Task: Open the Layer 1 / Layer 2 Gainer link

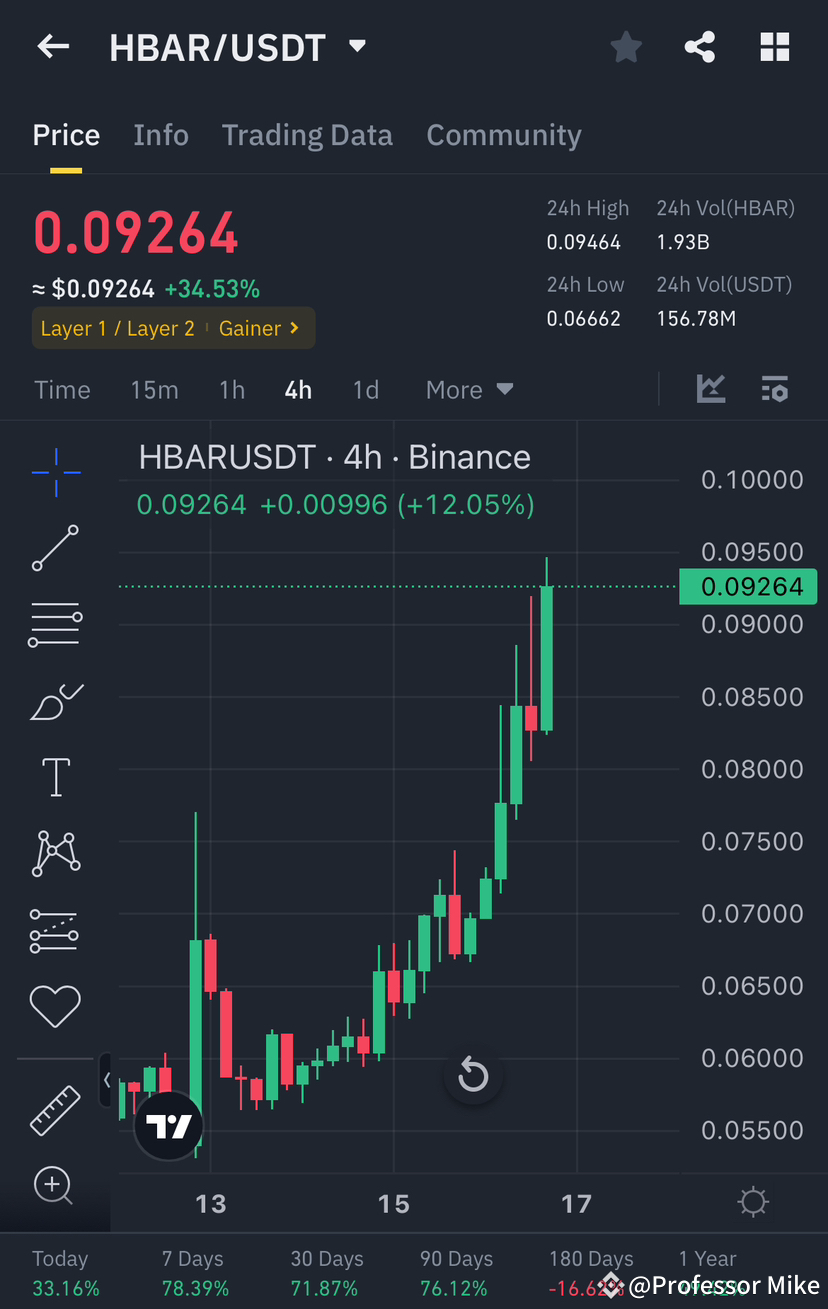Action: (x=173, y=328)
